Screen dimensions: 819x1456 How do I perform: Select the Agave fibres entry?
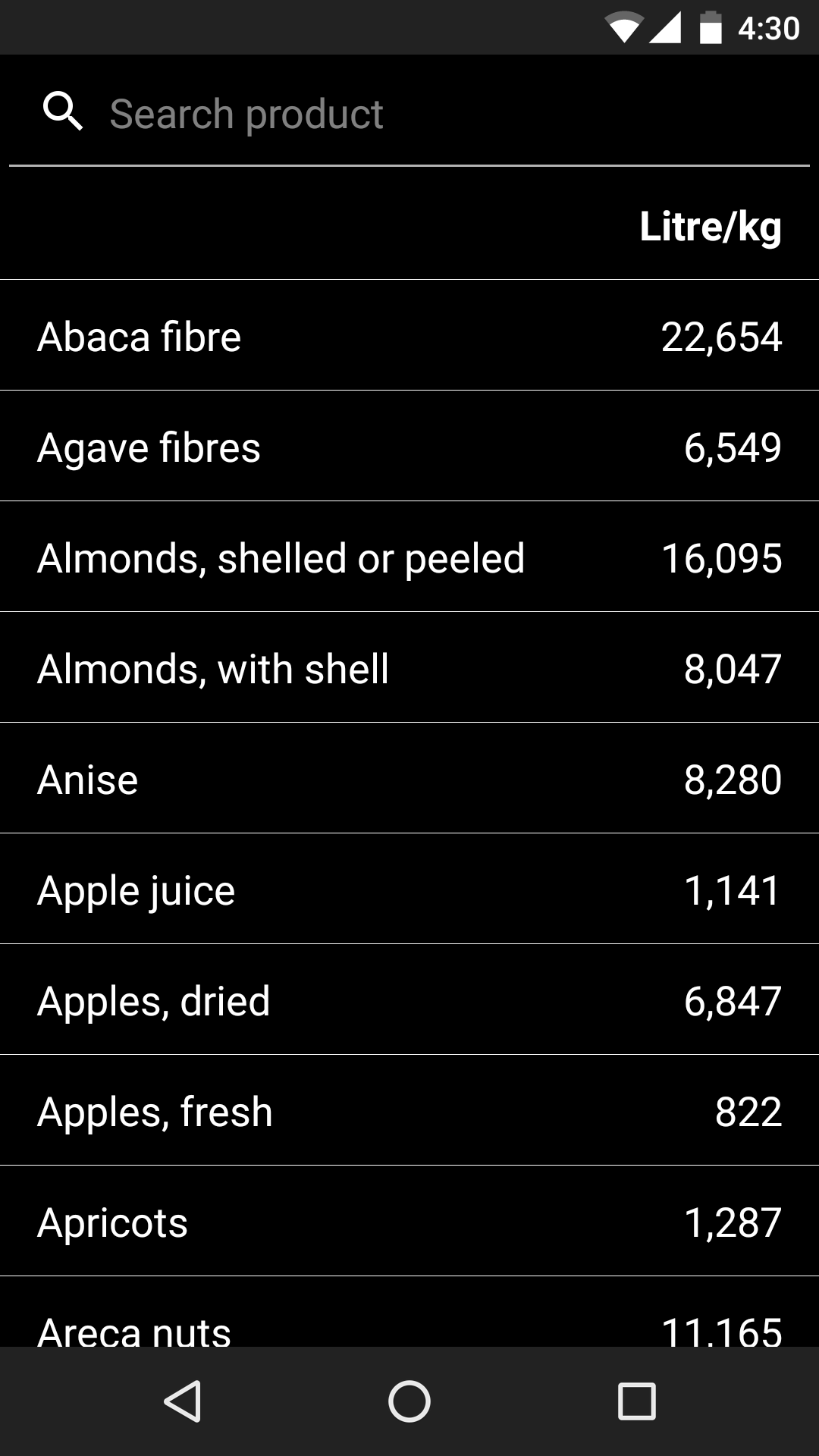click(409, 446)
